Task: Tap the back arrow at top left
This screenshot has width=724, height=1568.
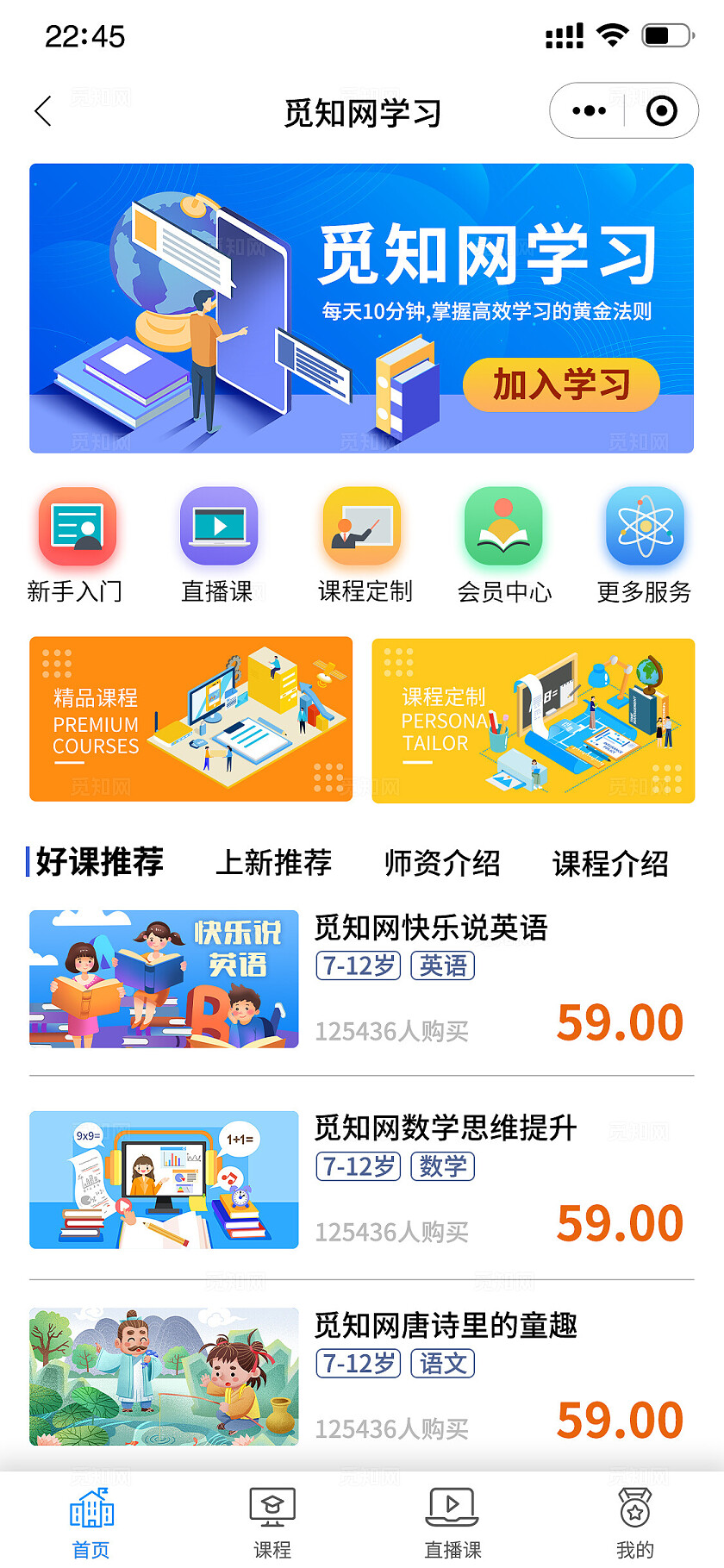Action: (x=43, y=112)
